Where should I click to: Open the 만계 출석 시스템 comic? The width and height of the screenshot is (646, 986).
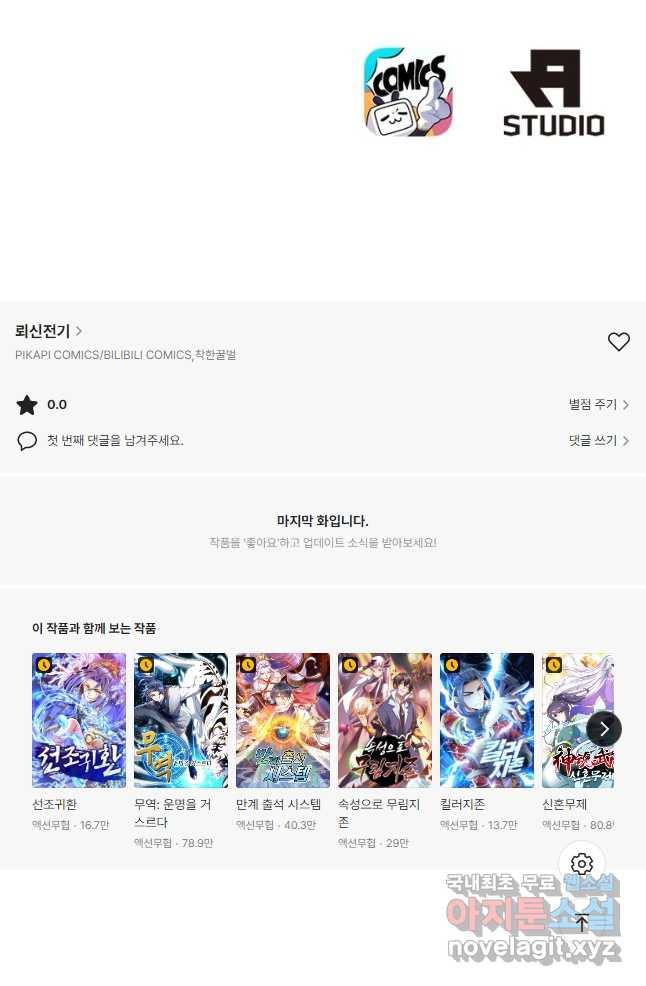[283, 720]
